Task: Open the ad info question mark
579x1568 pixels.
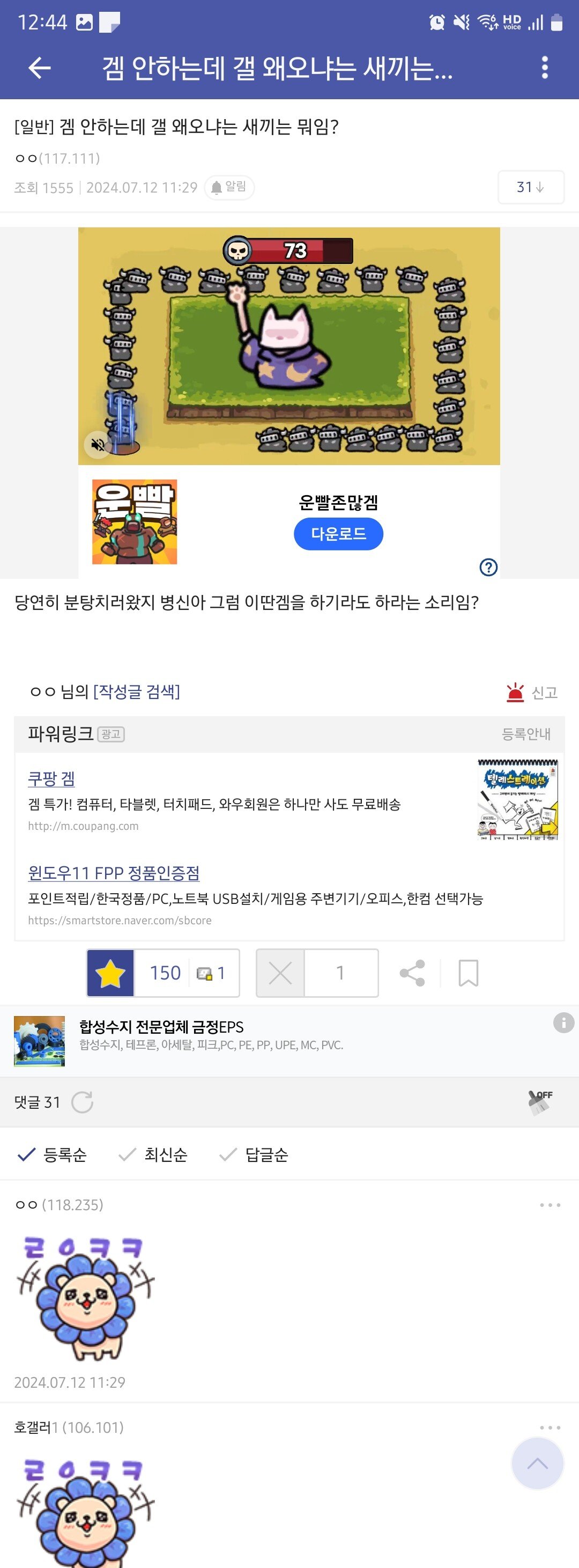Action: click(x=488, y=568)
